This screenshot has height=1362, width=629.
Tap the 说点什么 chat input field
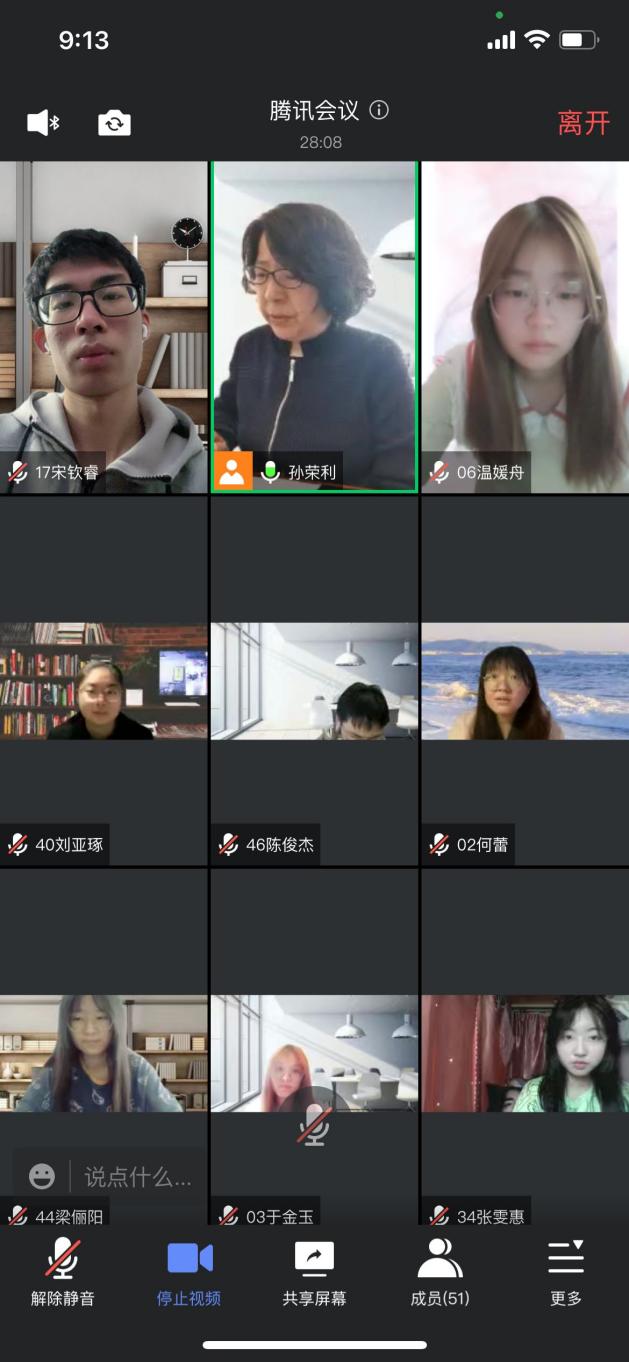[137, 1177]
